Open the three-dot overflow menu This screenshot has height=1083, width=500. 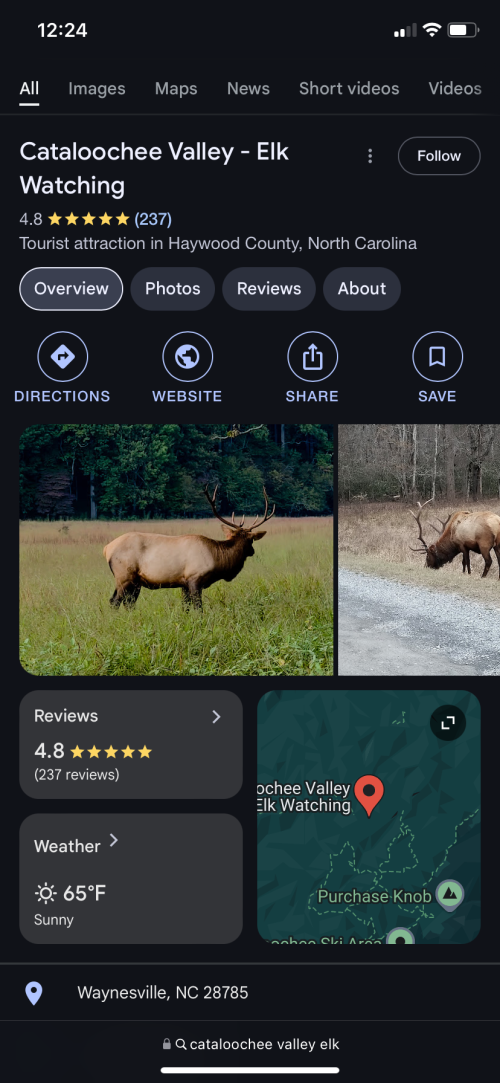(370, 156)
